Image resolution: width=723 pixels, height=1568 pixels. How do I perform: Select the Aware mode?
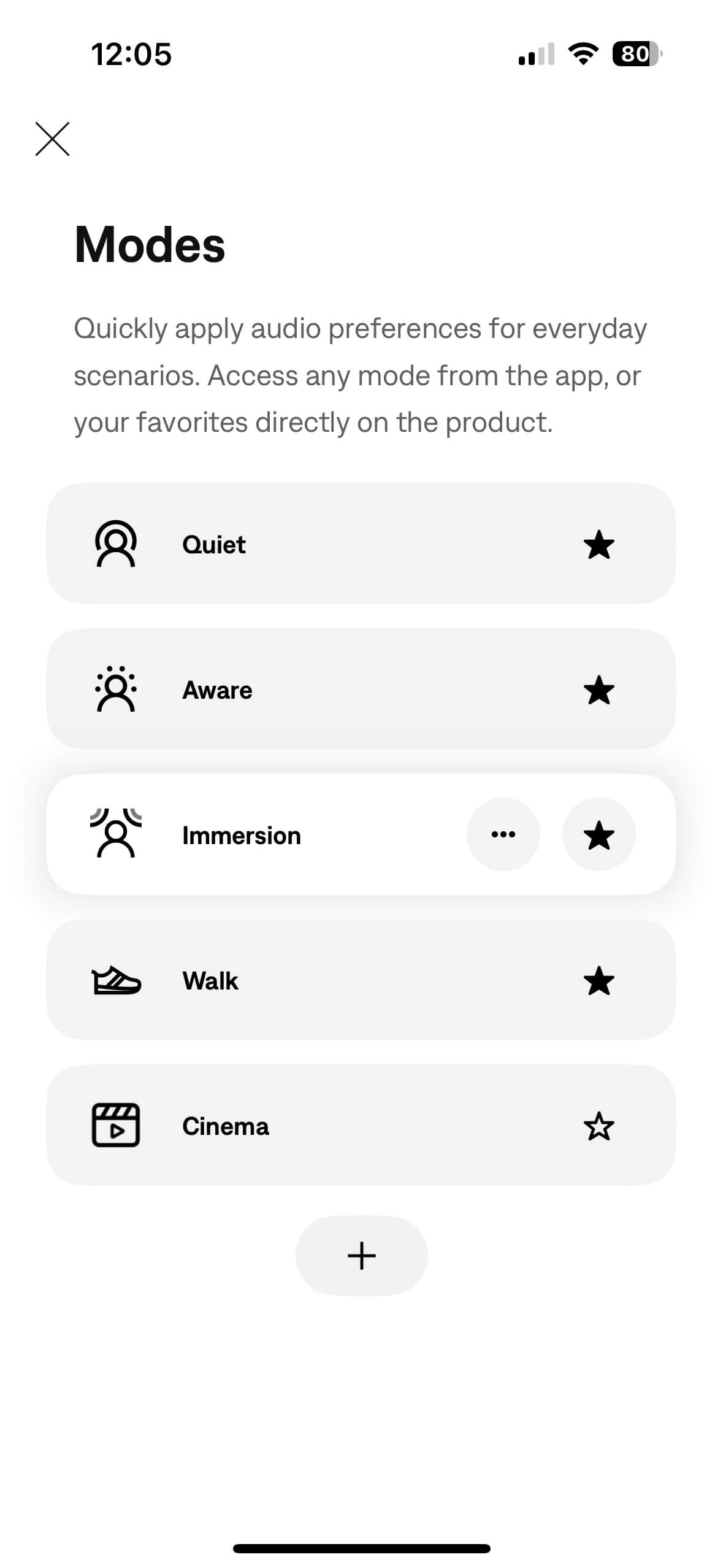tap(307, 690)
